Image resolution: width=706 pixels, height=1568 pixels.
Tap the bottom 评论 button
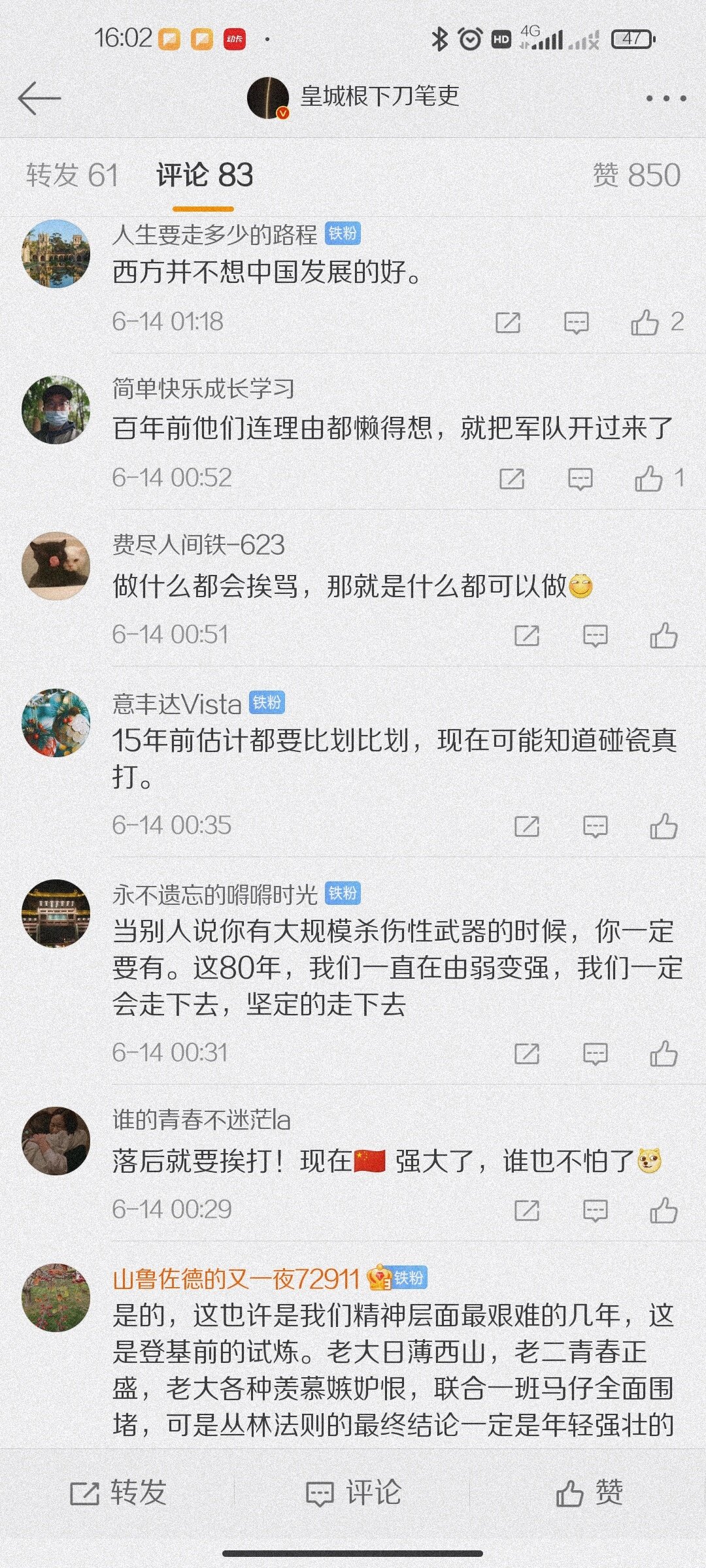(353, 1493)
